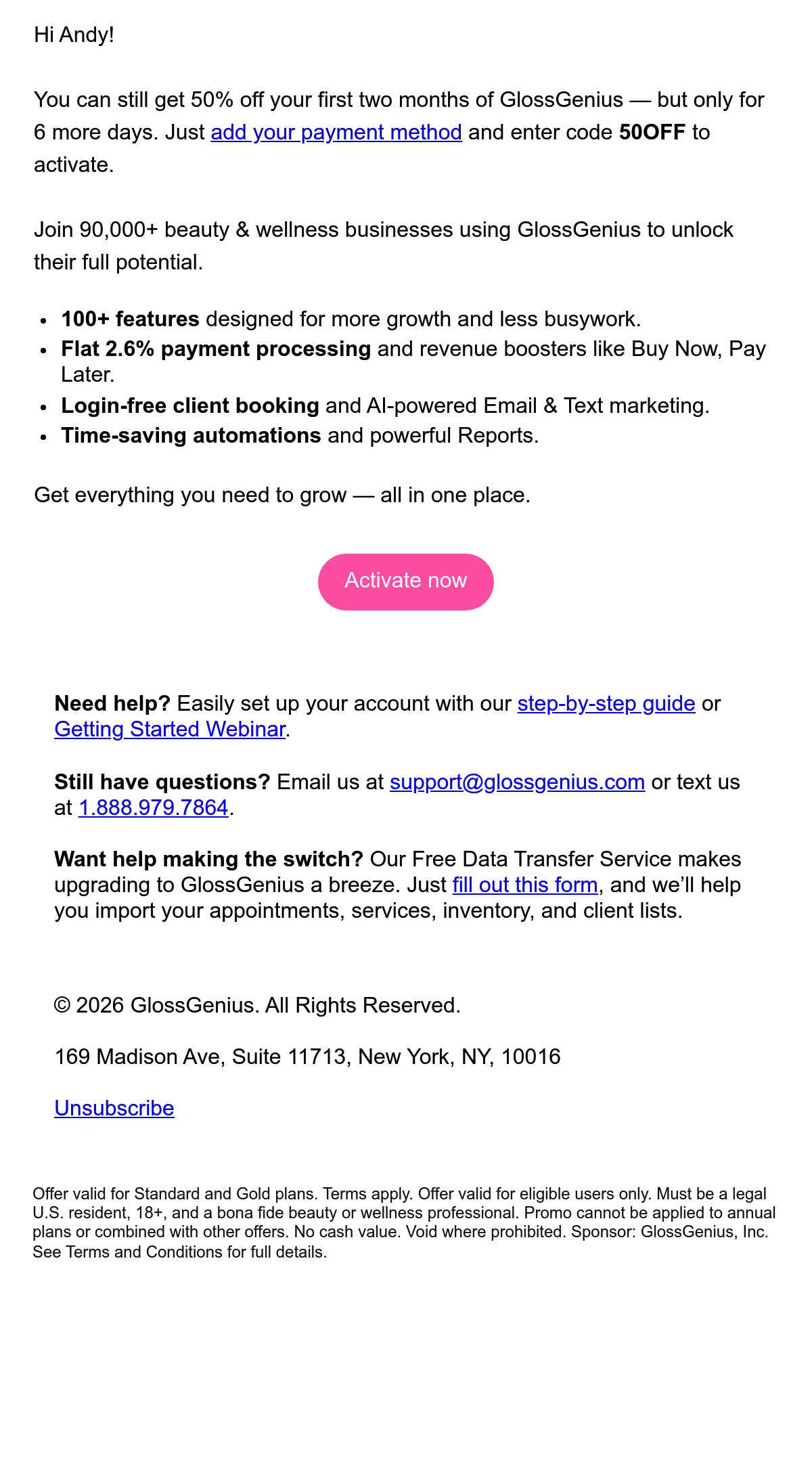Open the fill out this form link
Image resolution: width=812 pixels, height=1462 pixels.
(x=525, y=885)
